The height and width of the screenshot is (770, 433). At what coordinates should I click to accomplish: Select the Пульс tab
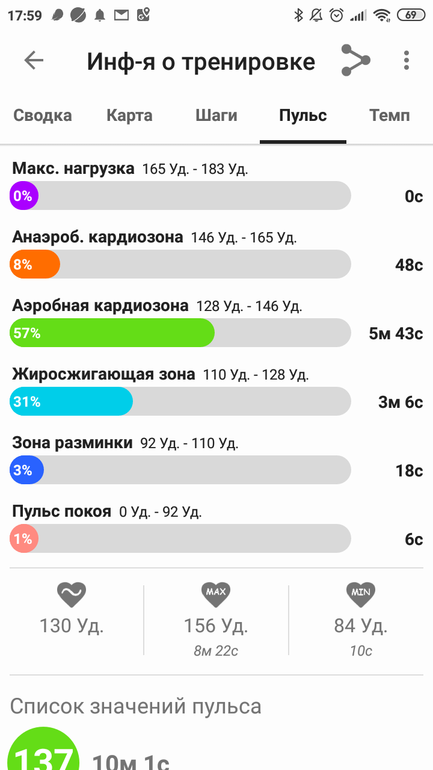tap(303, 116)
